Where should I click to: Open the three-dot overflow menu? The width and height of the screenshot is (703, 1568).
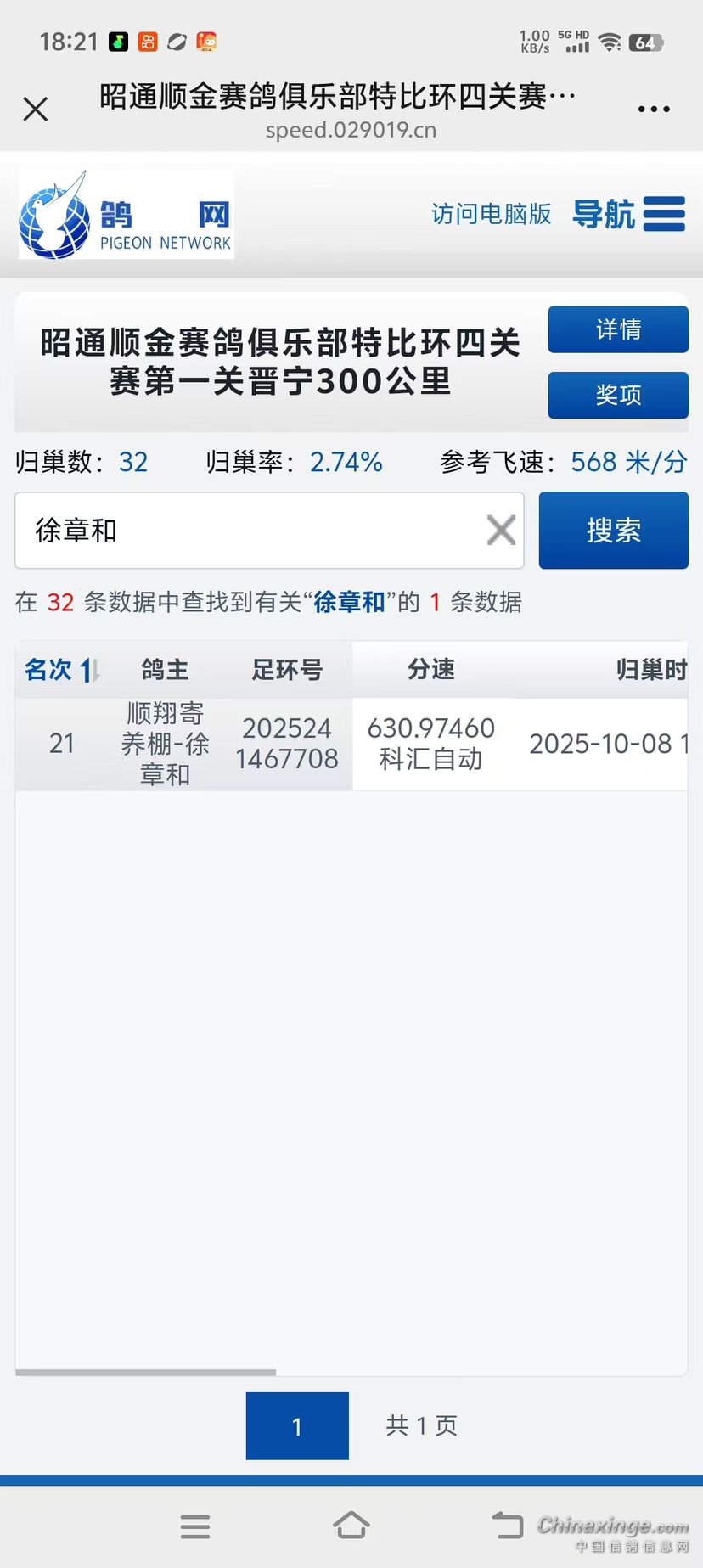653,109
